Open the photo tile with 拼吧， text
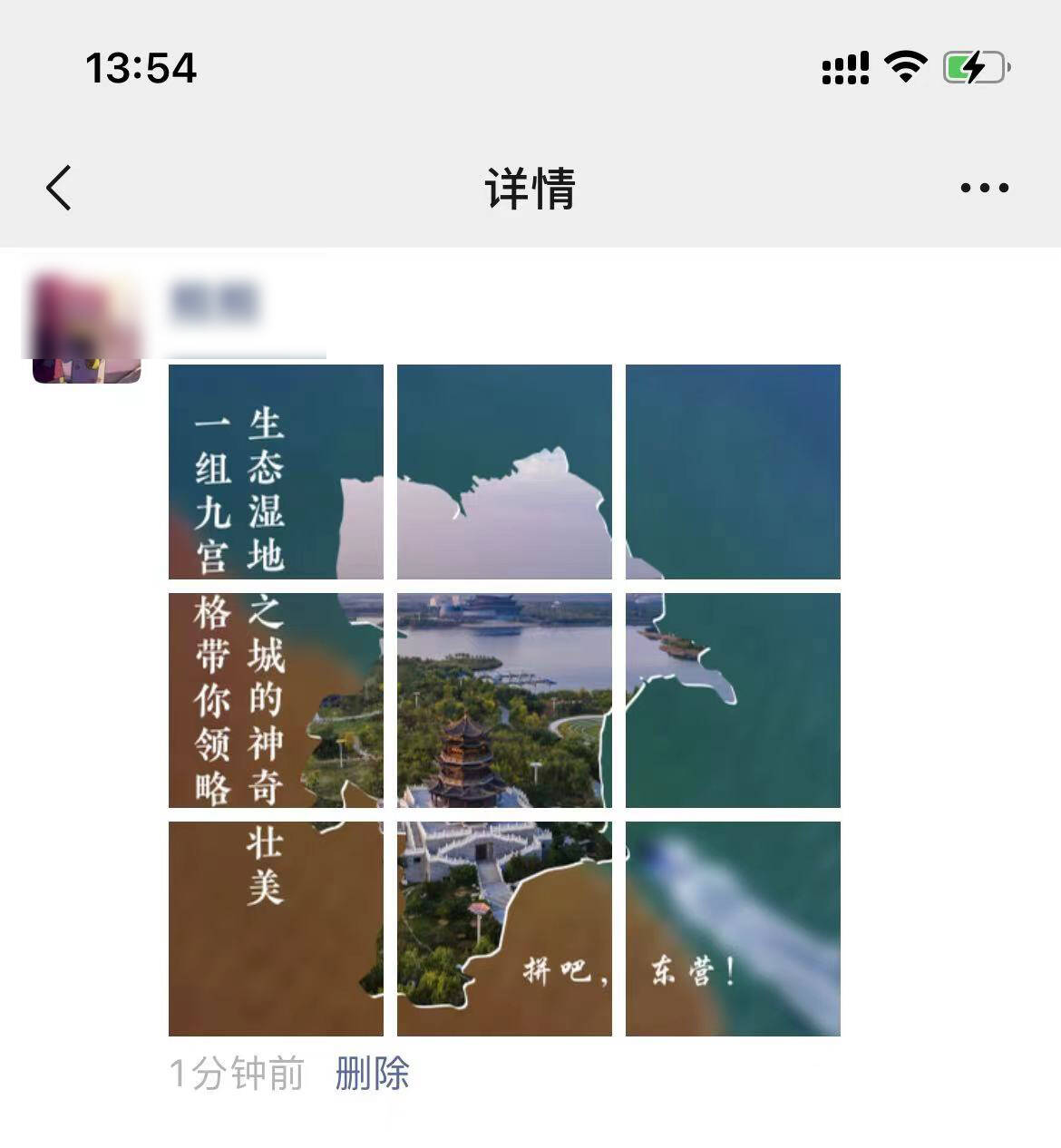 [504, 929]
